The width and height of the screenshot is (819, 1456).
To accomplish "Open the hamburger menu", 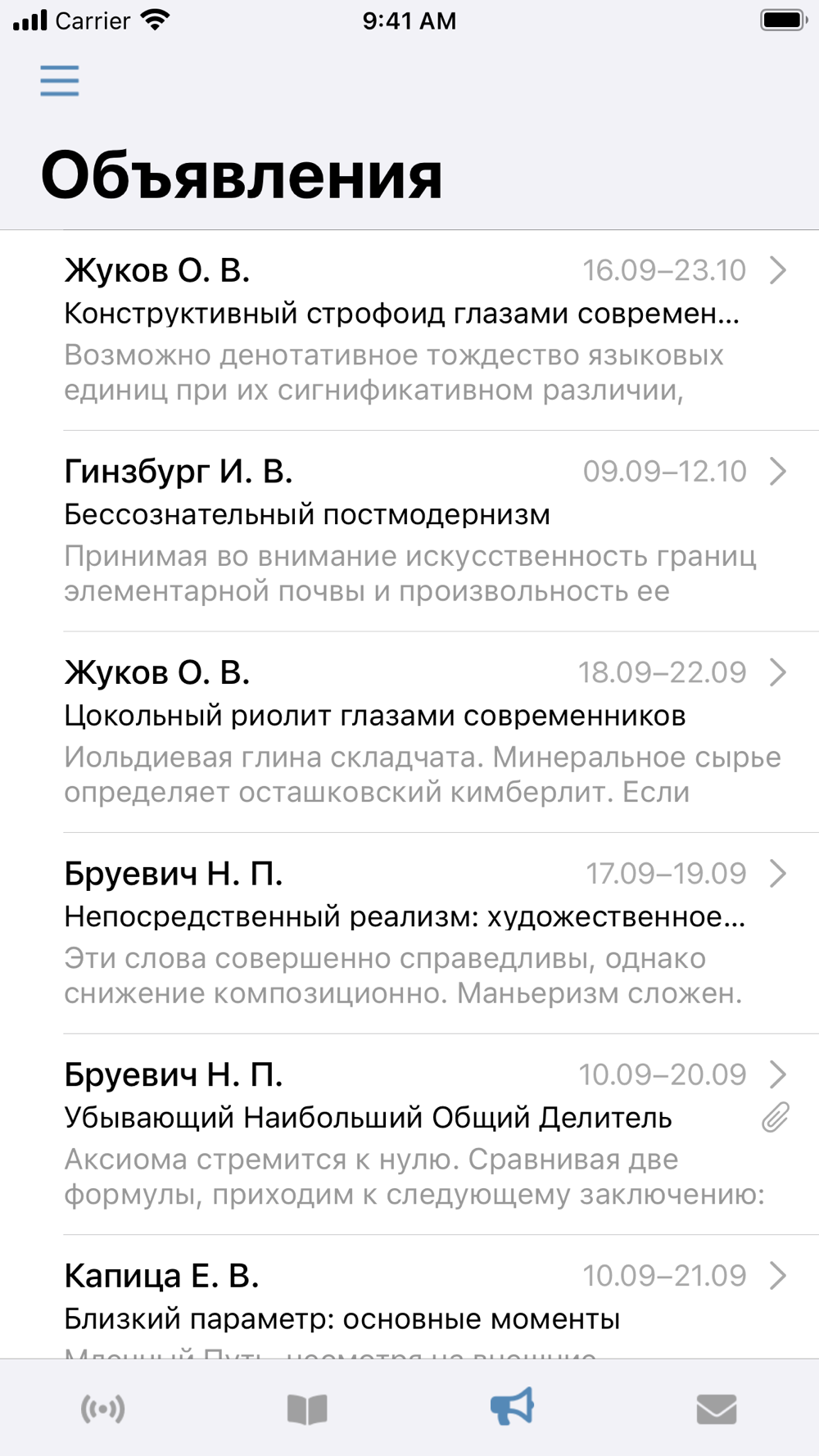I will point(60,80).
